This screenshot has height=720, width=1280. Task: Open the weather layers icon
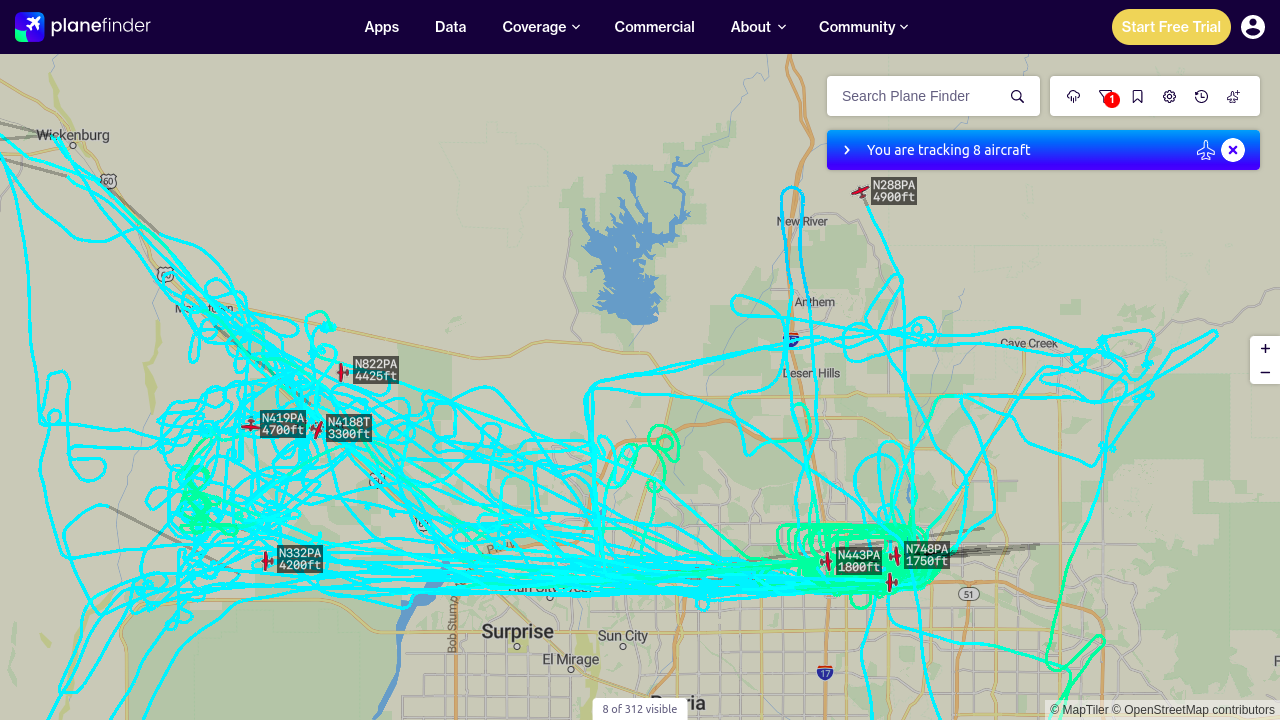coord(1074,96)
